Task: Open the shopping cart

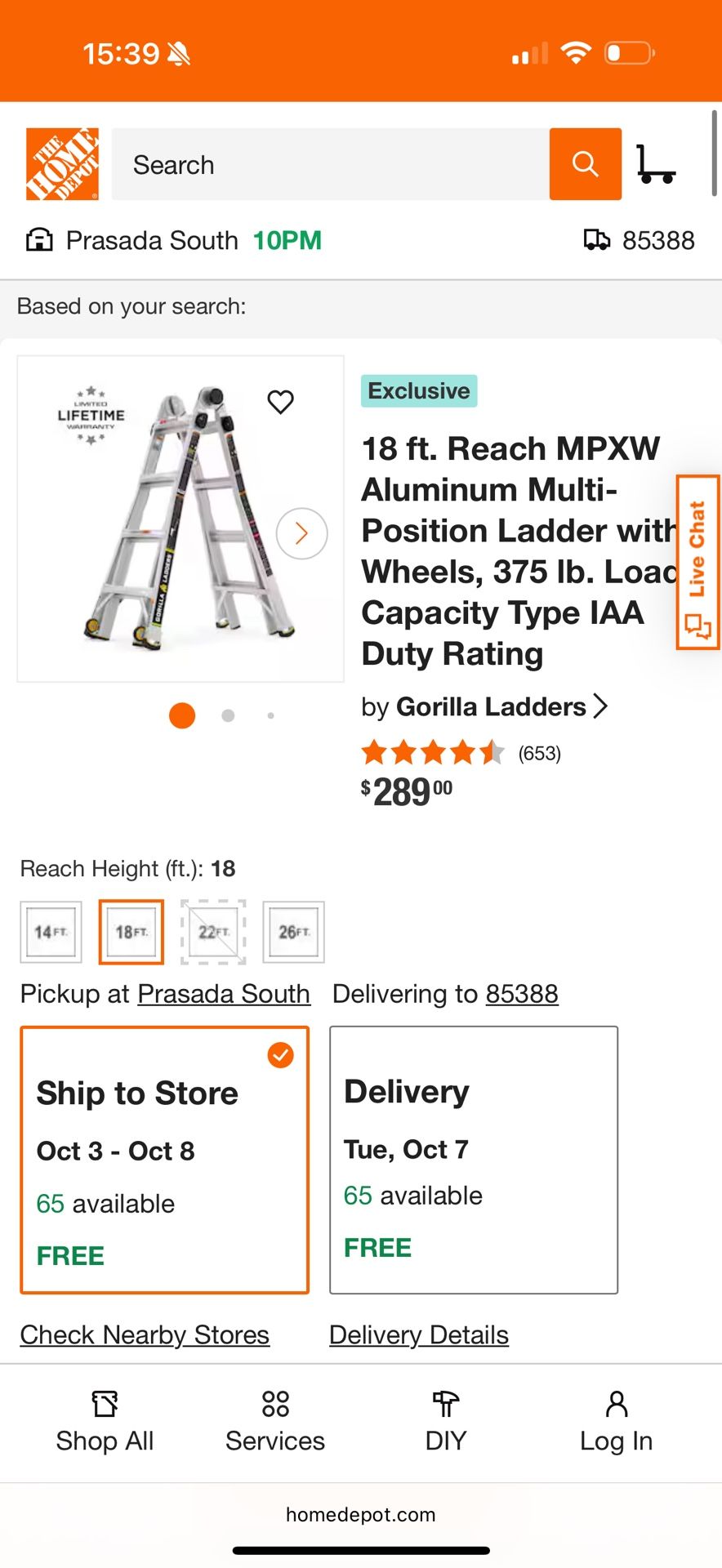Action: pos(656,164)
